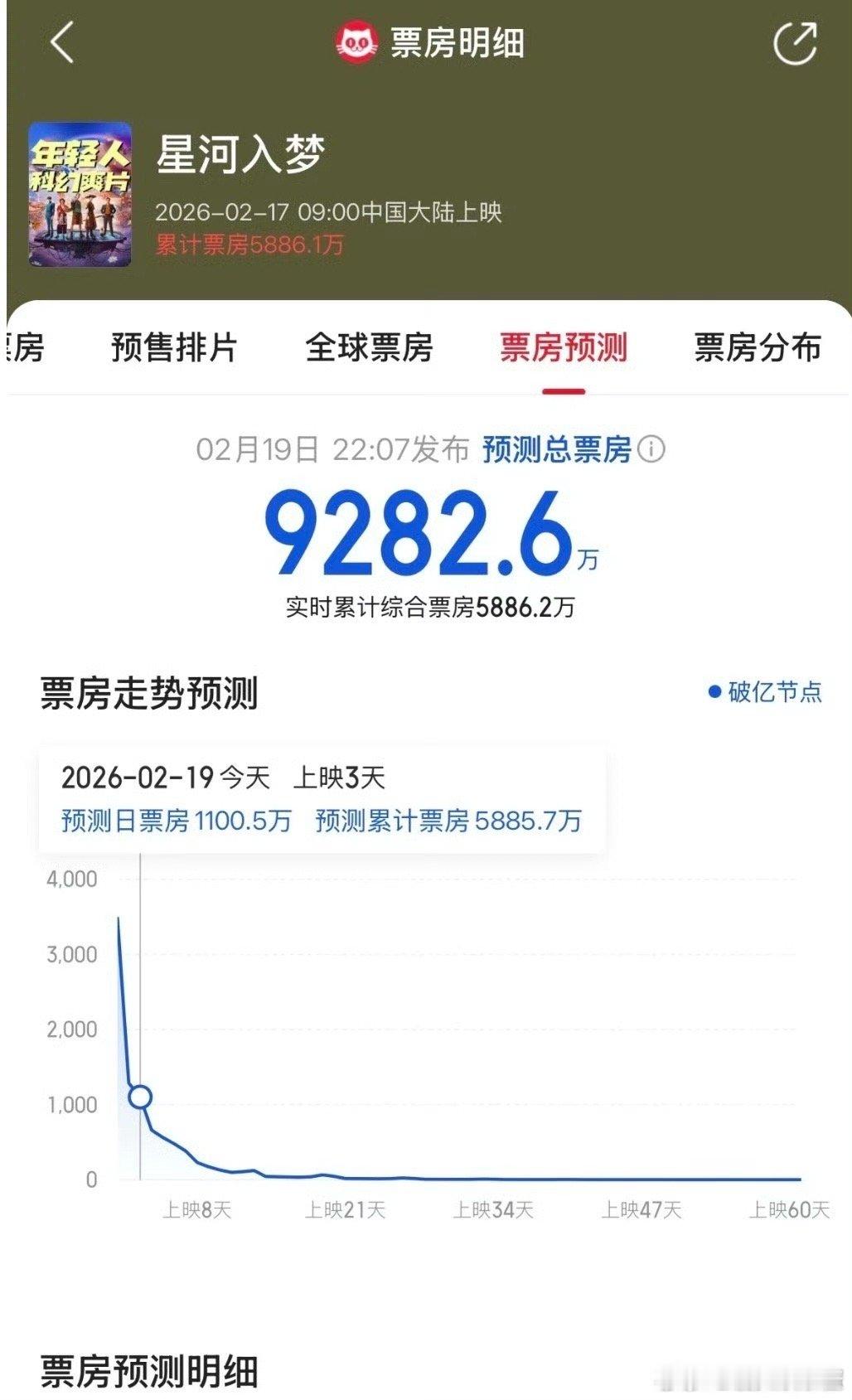Screen dimensions: 852x1400
Task: Click the Maoyan cat logo beside 票房明细
Action: click(x=356, y=41)
